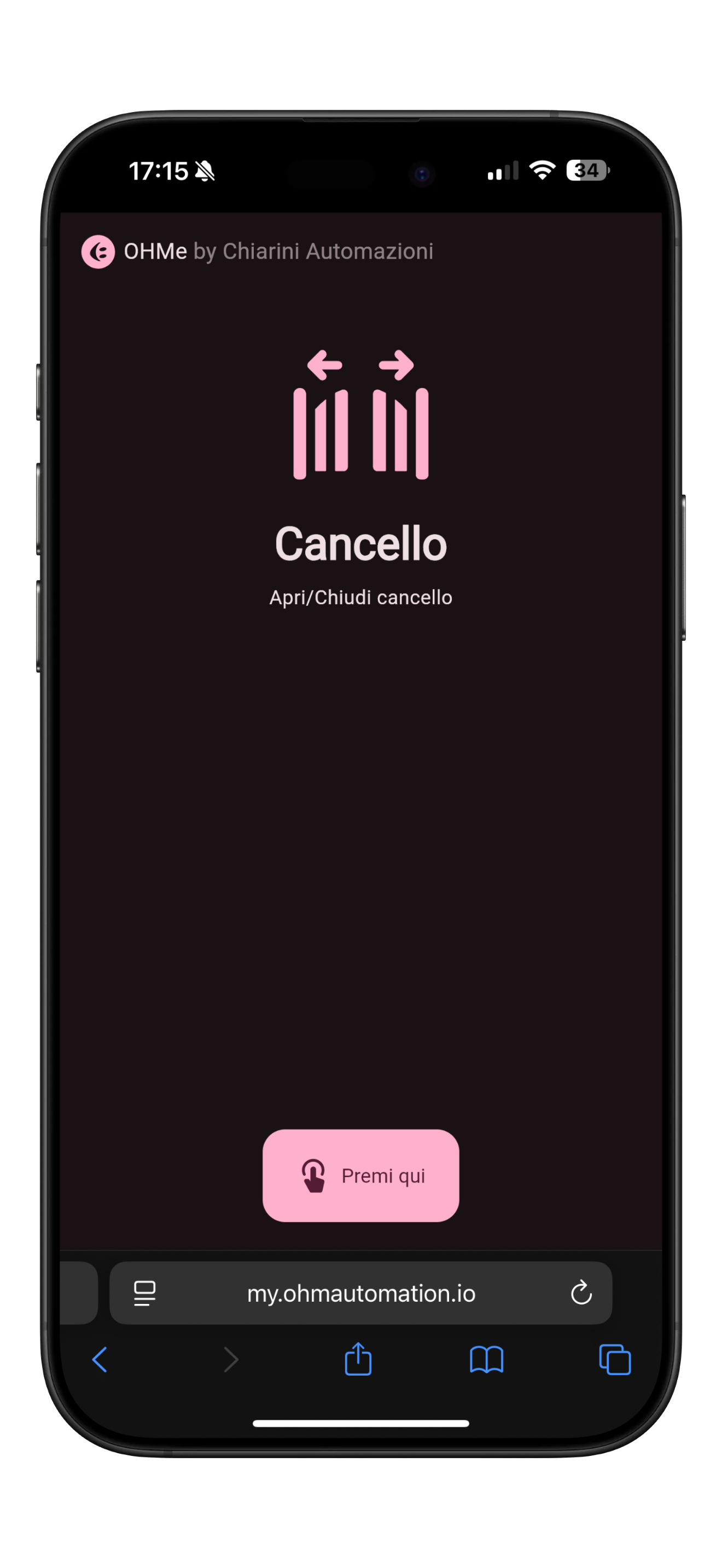The image size is (722, 1568).
Task: Open the page settings menu icon
Action: tap(144, 1293)
